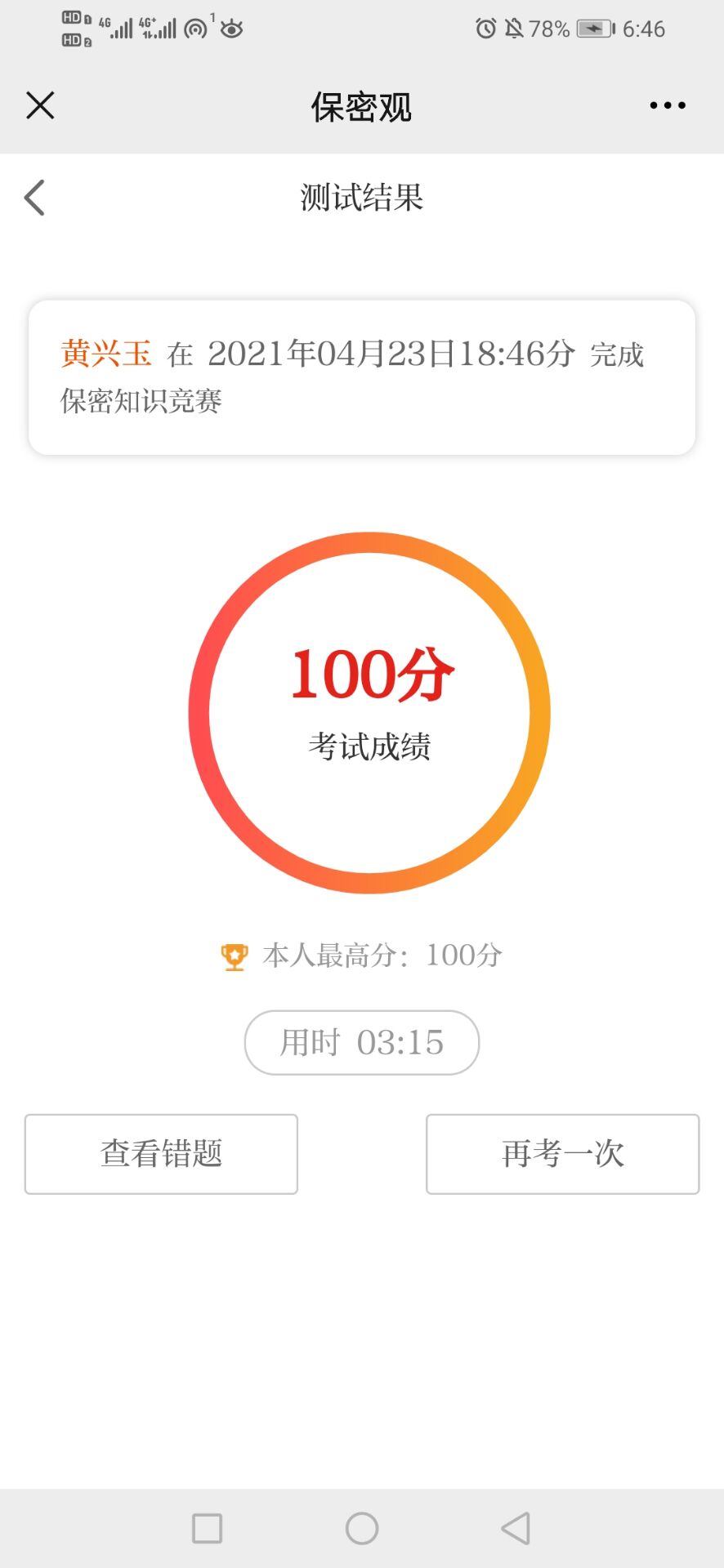The image size is (724, 1568).
Task: Go back from the 测试结果 page
Action: tap(34, 198)
